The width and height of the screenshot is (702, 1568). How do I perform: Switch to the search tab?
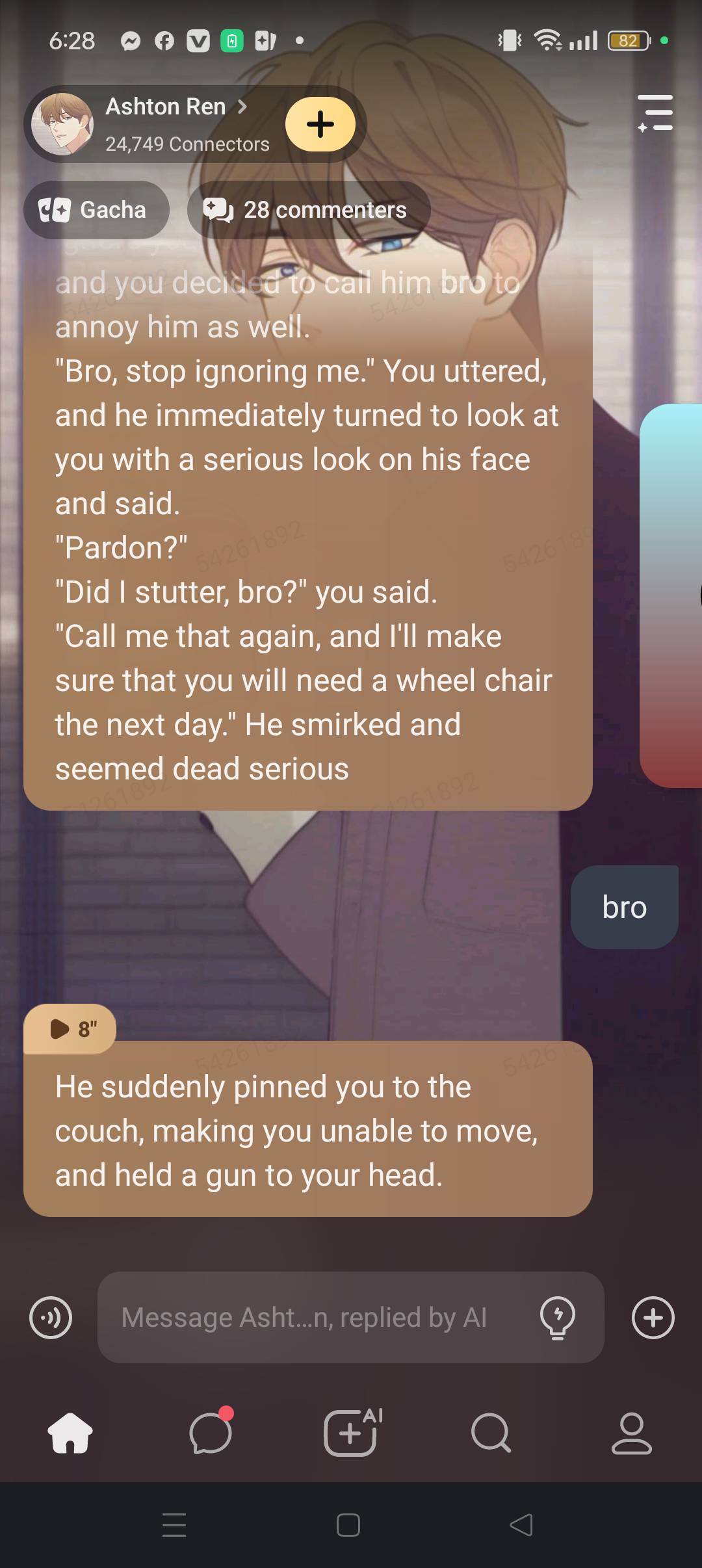click(x=491, y=1433)
